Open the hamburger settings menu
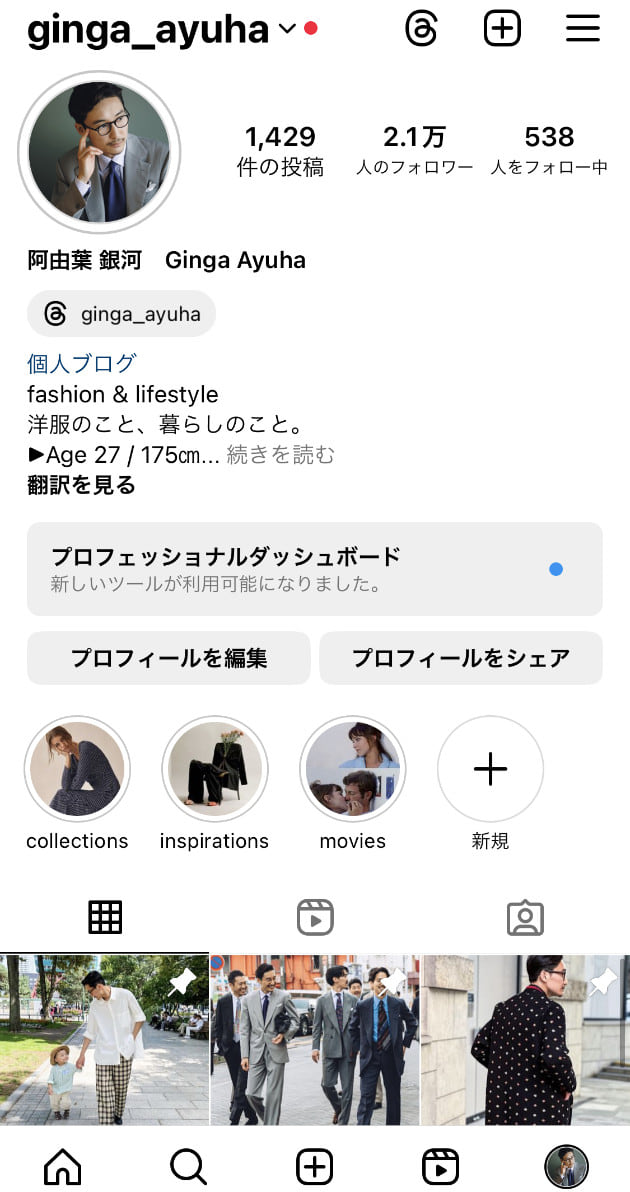This screenshot has height=1192, width=630. (x=582, y=29)
